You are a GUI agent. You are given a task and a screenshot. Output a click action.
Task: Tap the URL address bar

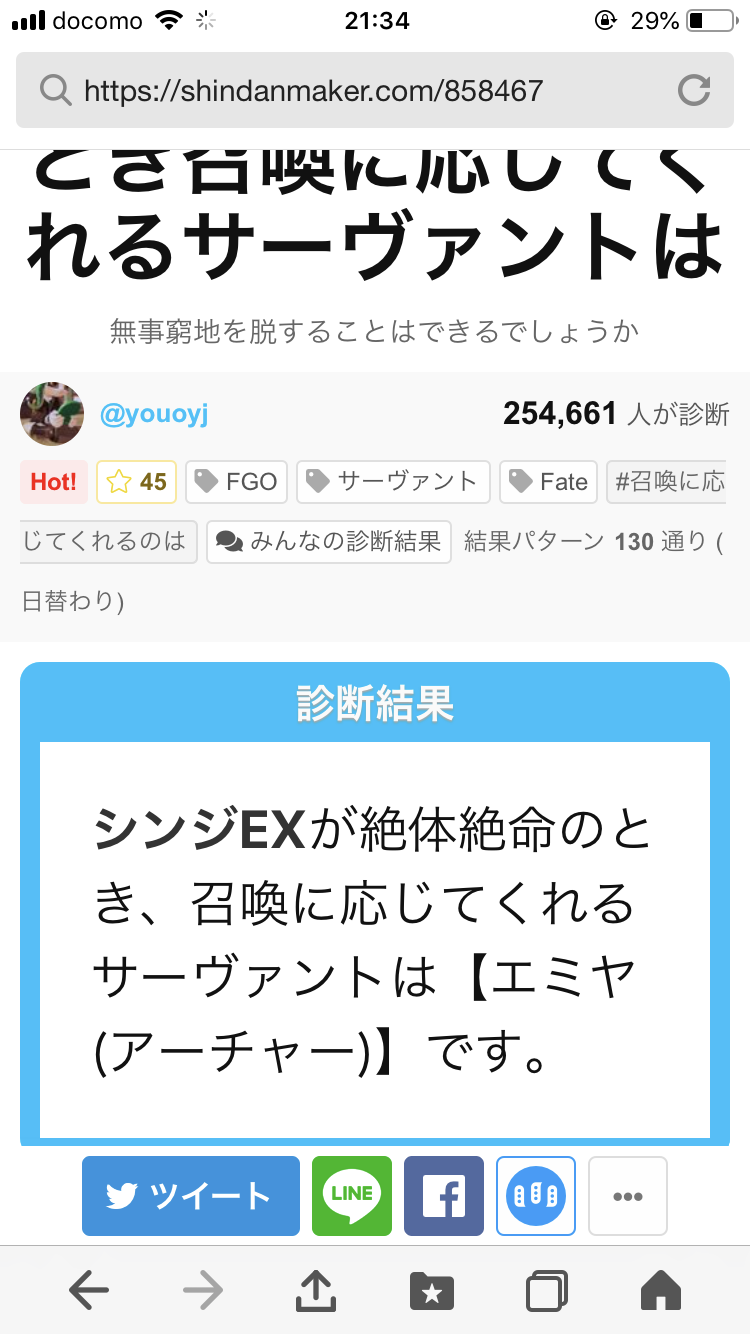pos(340,91)
